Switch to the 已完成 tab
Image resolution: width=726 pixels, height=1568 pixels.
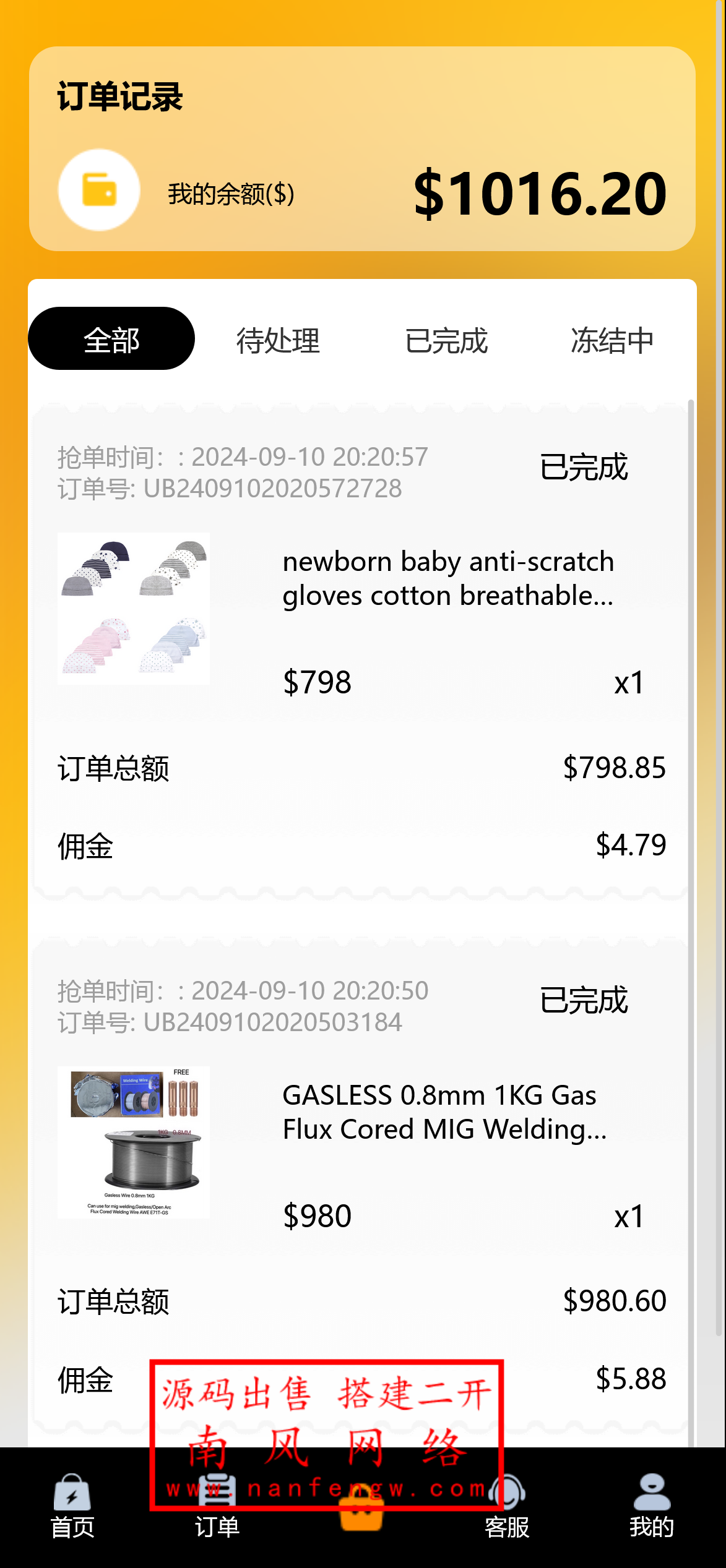(x=447, y=339)
